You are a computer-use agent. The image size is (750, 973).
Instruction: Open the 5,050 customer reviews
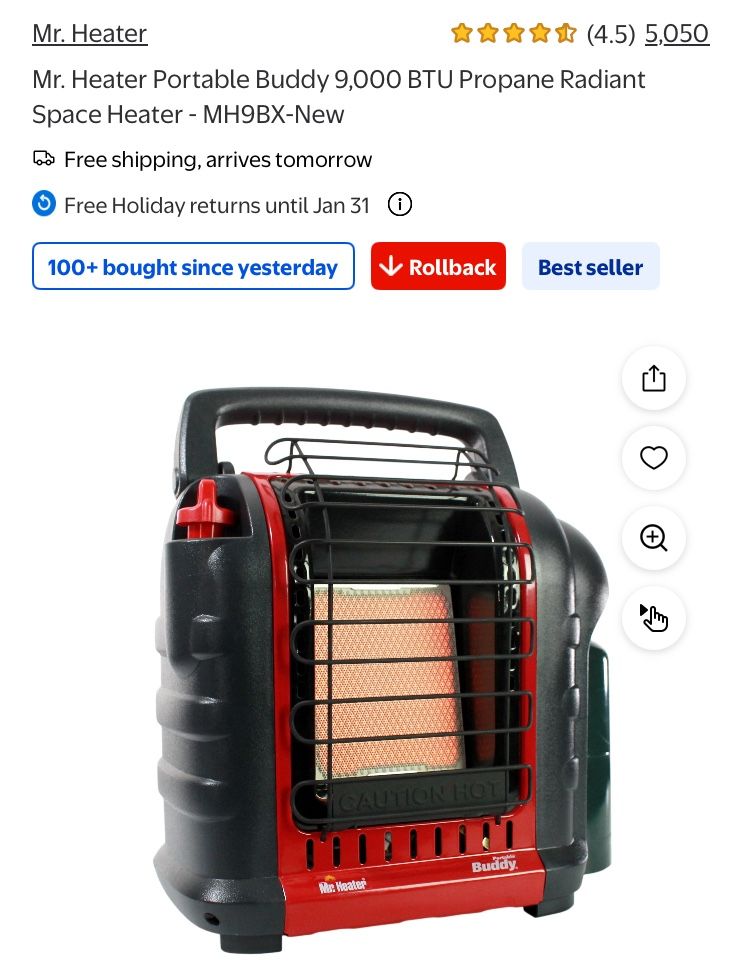click(x=676, y=34)
